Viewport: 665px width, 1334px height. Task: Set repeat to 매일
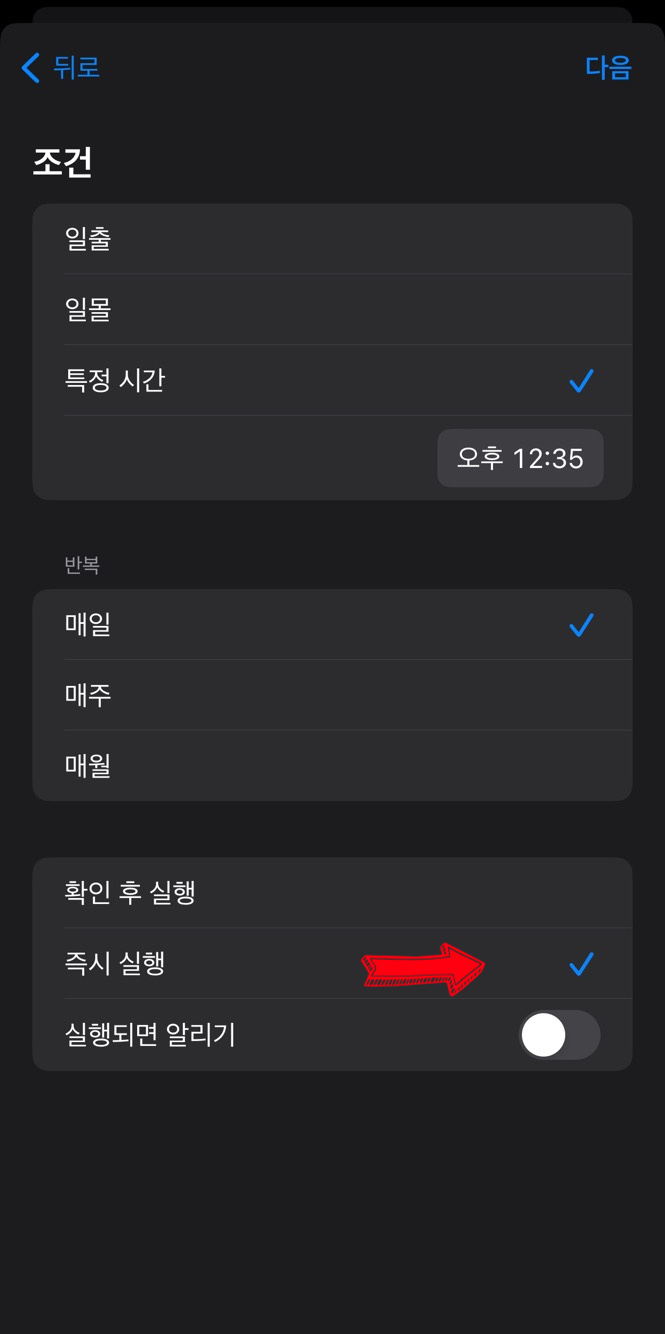coord(332,624)
